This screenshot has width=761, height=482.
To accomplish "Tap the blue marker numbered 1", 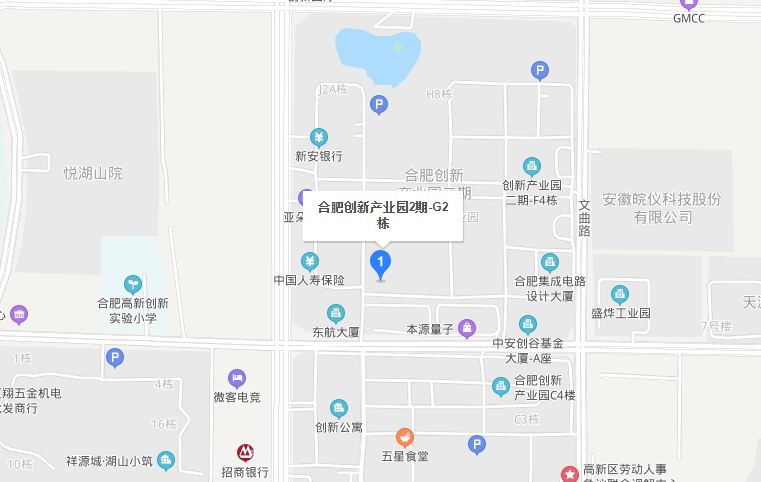I will (x=380, y=263).
